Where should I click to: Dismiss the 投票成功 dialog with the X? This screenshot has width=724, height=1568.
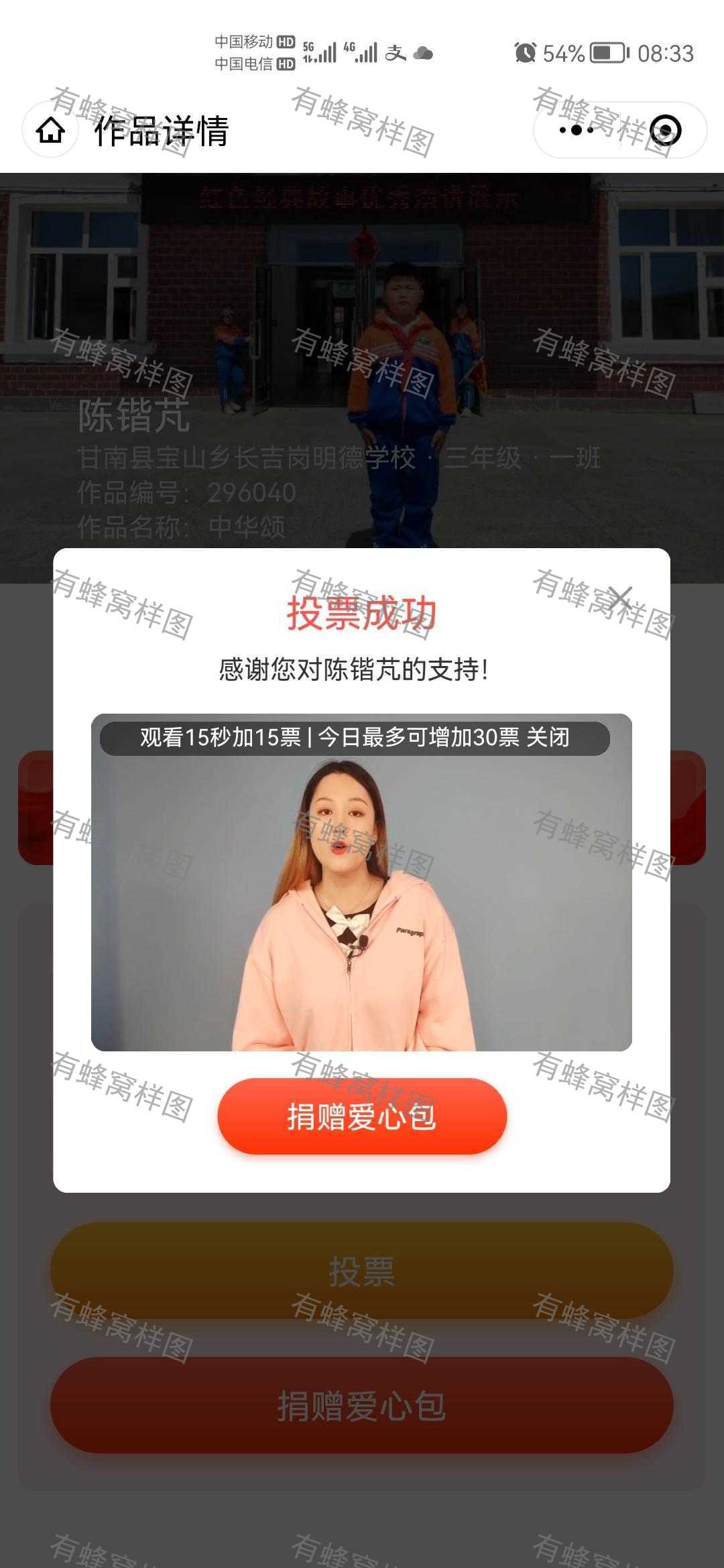tap(620, 598)
